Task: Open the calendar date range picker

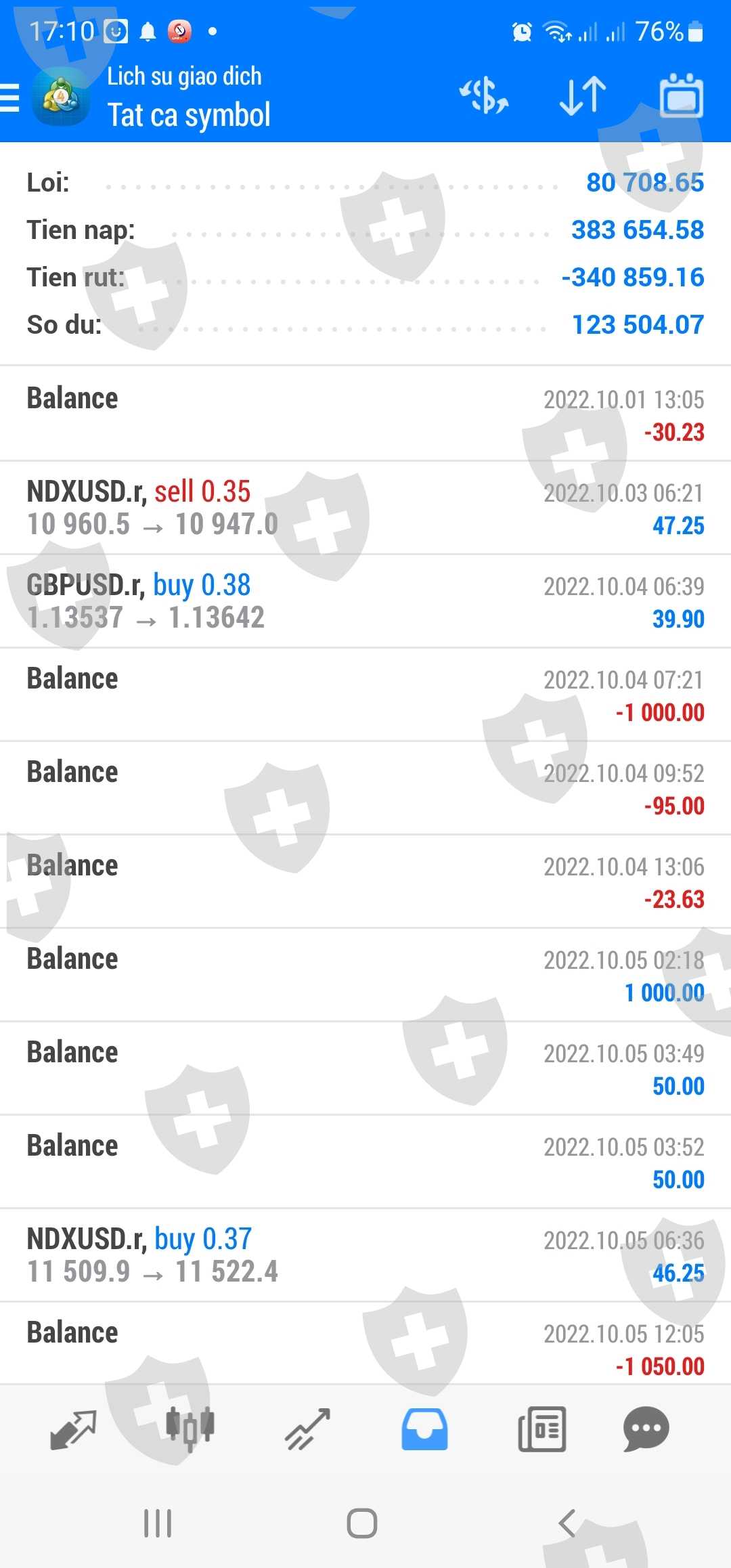Action: coord(681,97)
